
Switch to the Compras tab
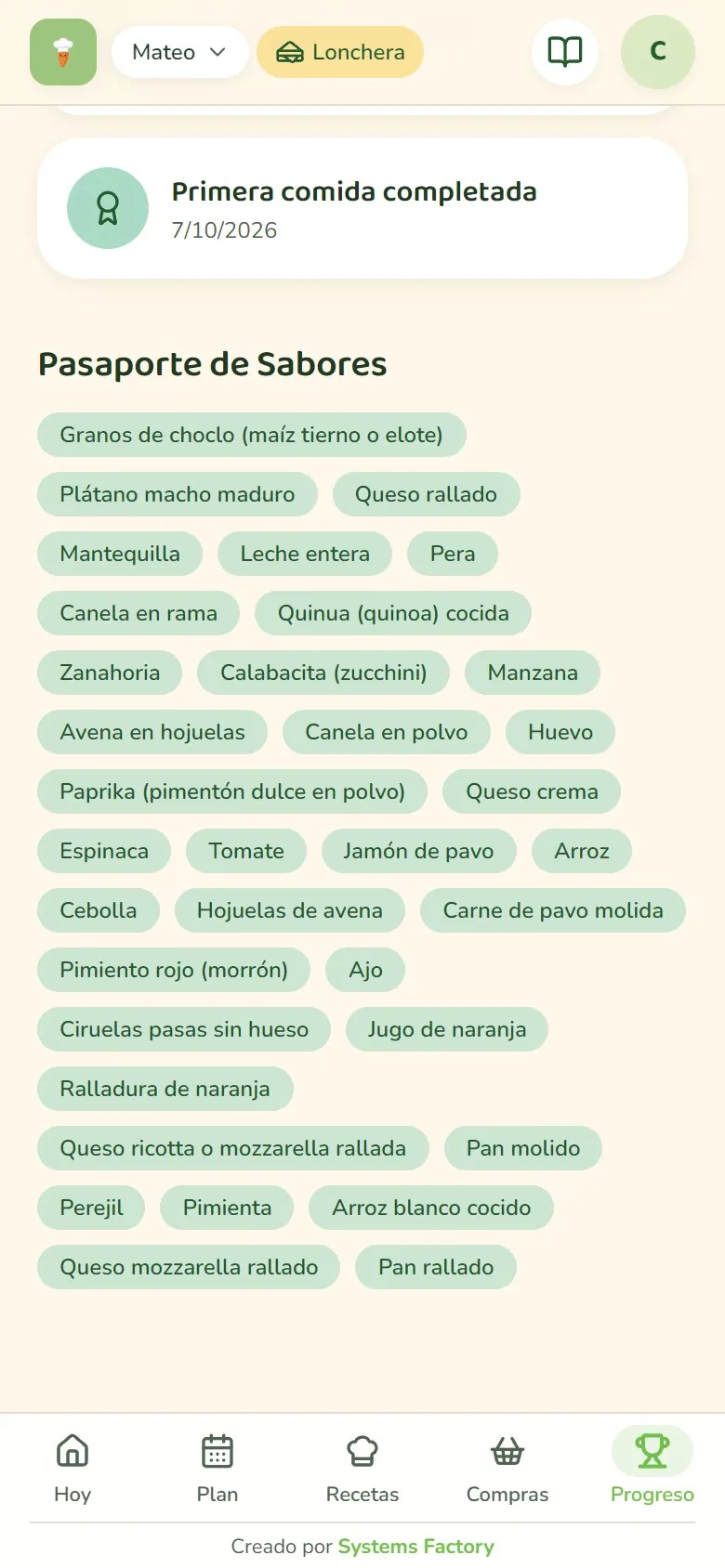point(507,1468)
